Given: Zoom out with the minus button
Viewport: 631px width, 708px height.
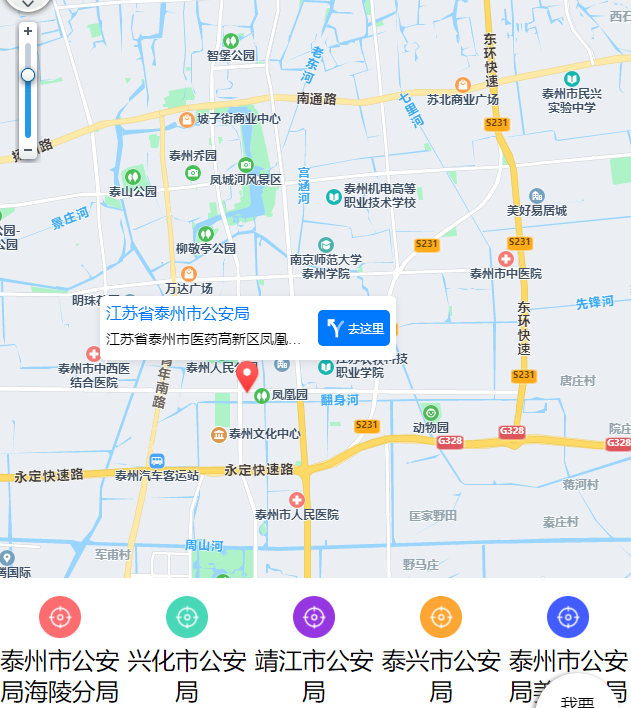Looking at the screenshot, I should point(28,148).
